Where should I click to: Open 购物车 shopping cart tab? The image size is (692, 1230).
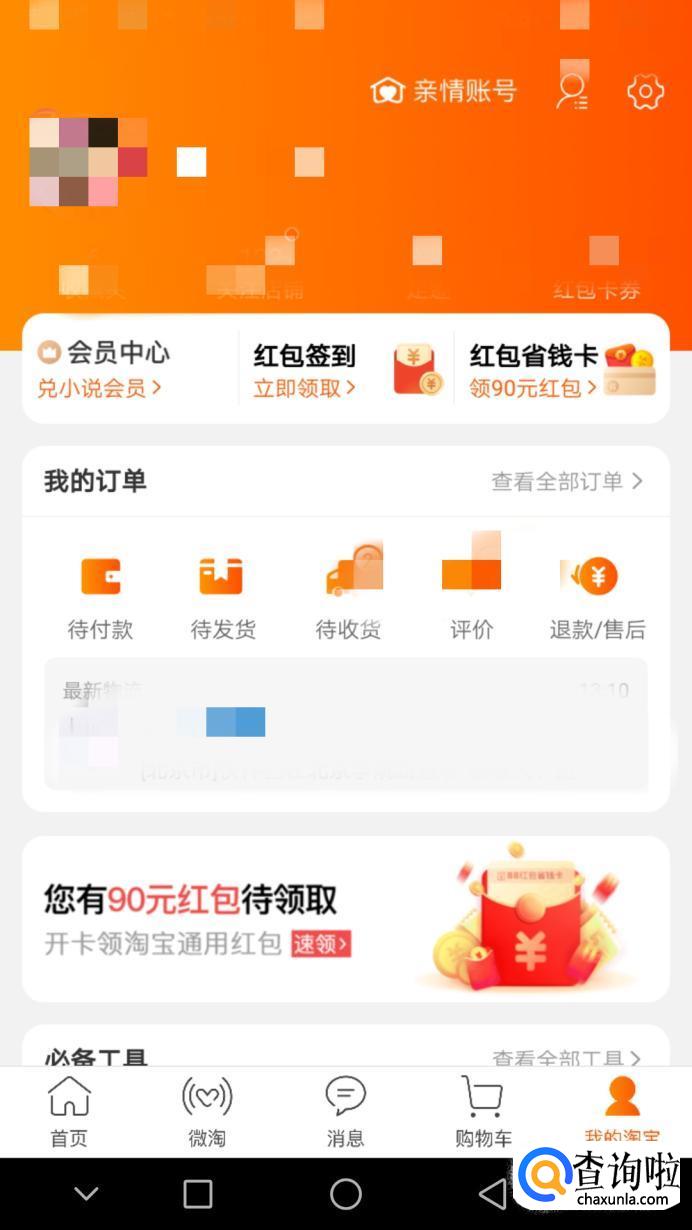[483, 1111]
